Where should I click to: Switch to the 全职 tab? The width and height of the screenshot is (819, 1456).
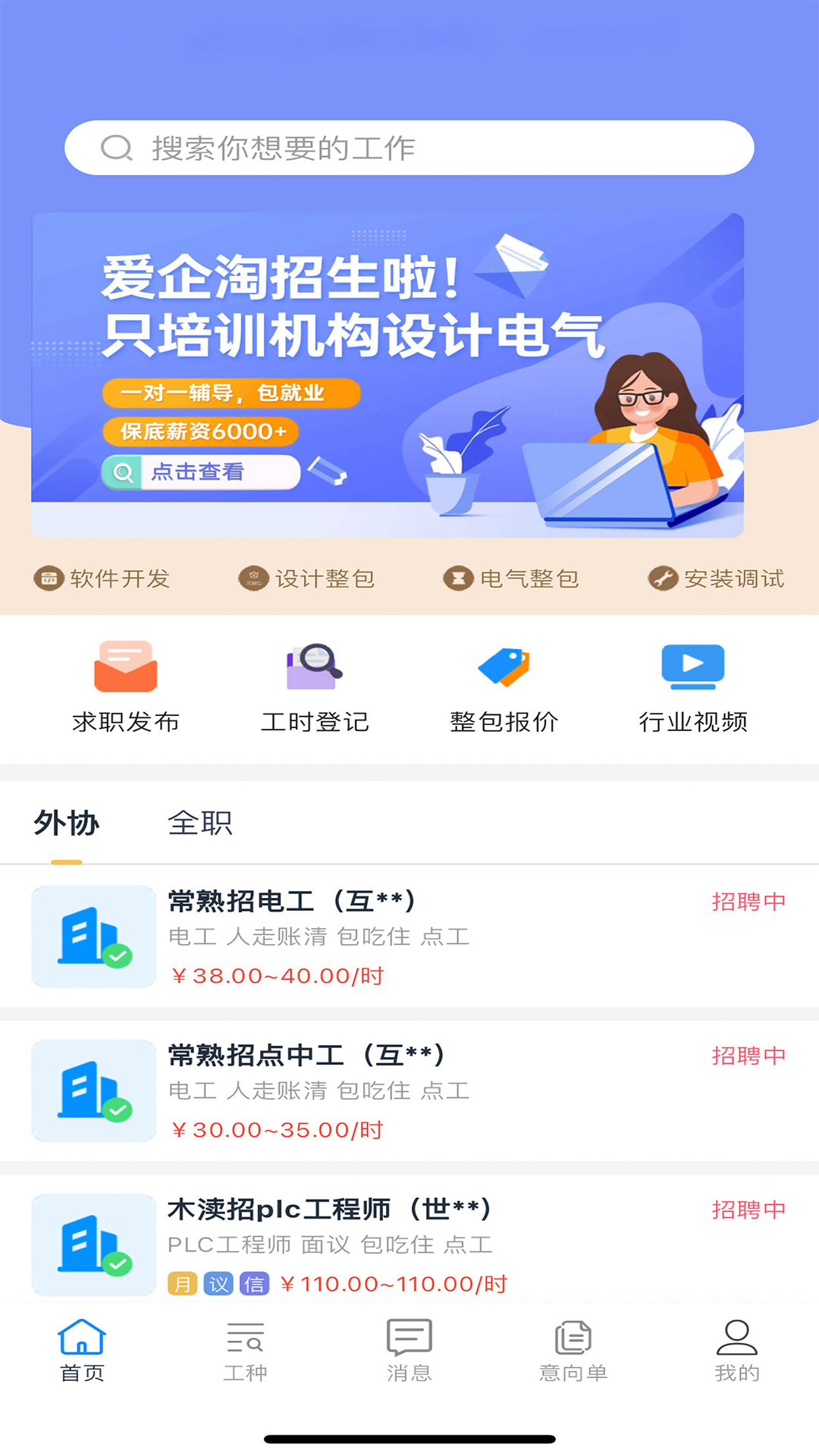pyautogui.click(x=199, y=823)
